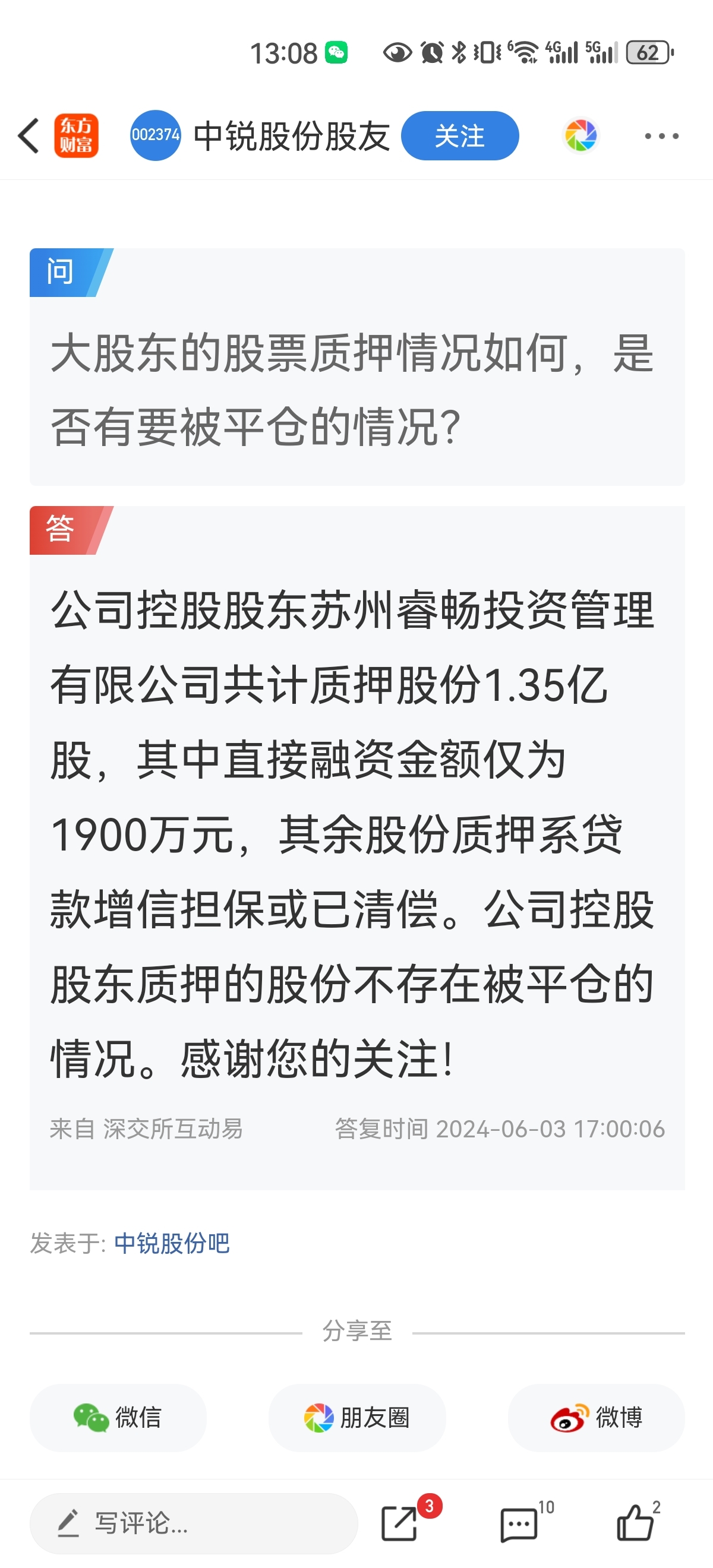The height and width of the screenshot is (1568, 713).
Task: Select the 问 question label
Action: (60, 272)
